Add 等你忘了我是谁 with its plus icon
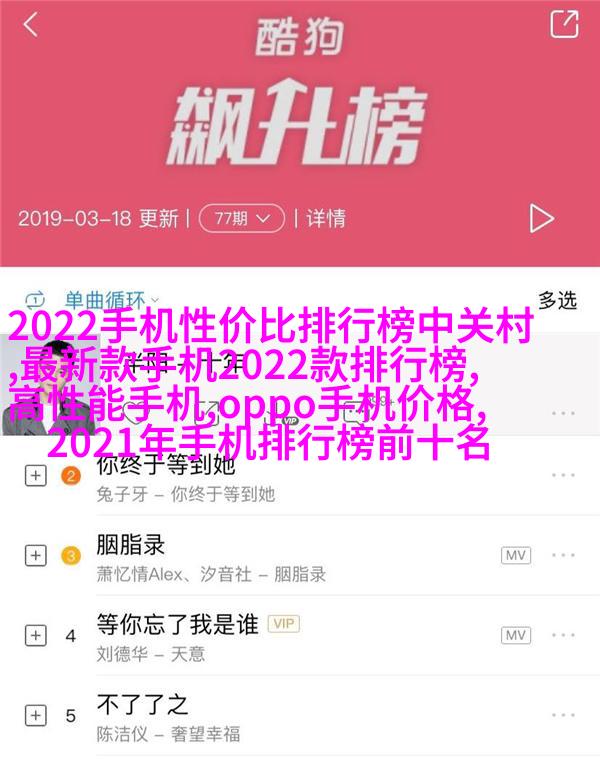Image resolution: width=600 pixels, height=759 pixels. point(36,634)
